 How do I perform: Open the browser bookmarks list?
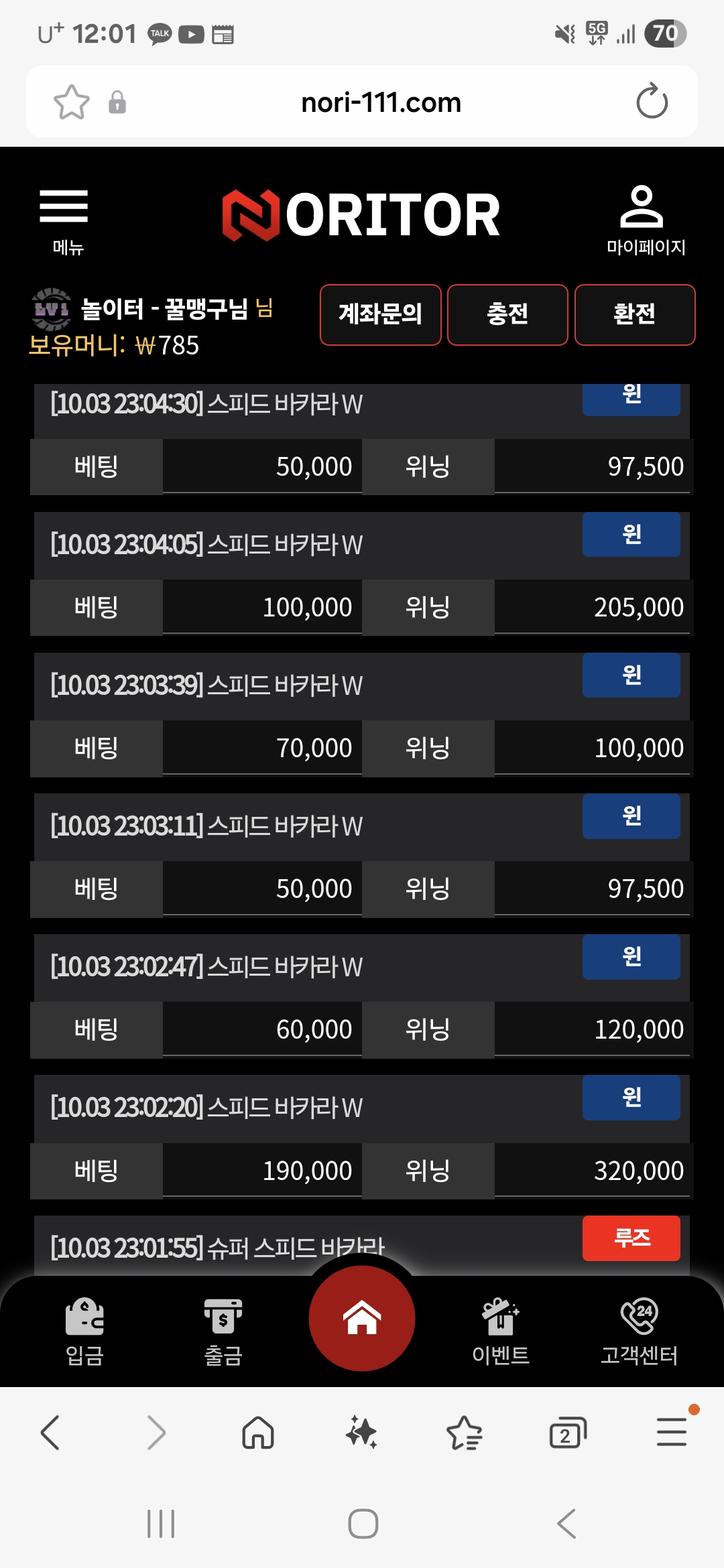pos(464,1433)
